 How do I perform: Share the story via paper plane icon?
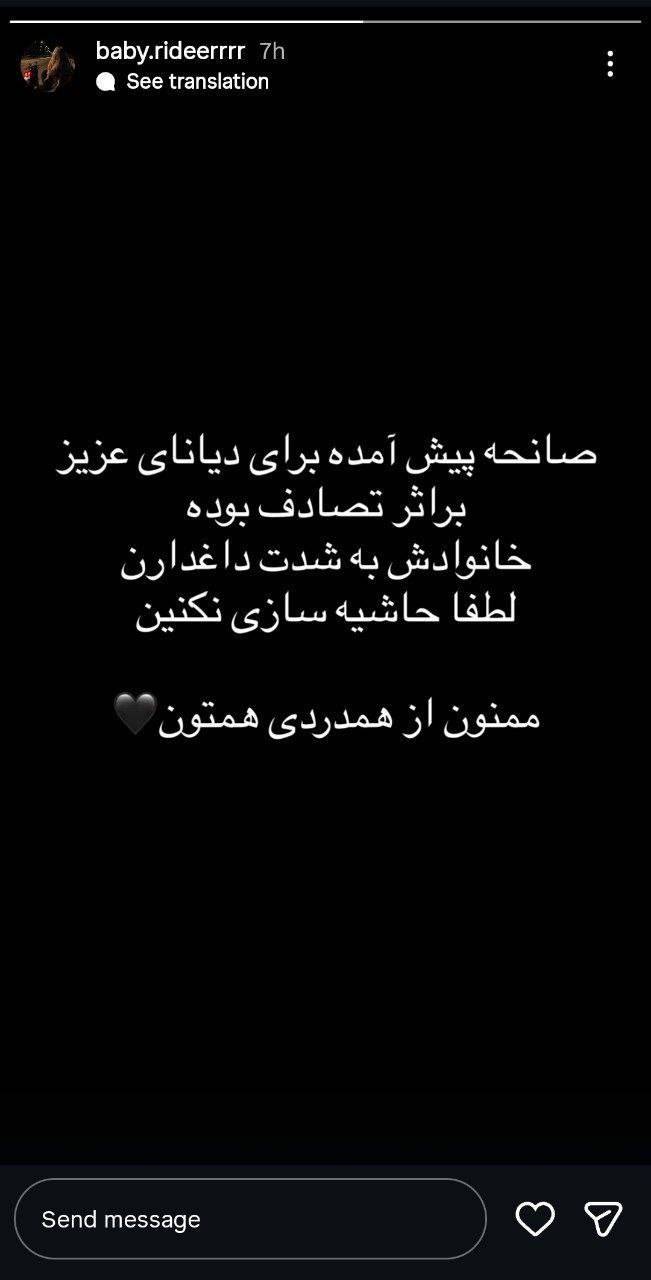pyautogui.click(x=603, y=1219)
